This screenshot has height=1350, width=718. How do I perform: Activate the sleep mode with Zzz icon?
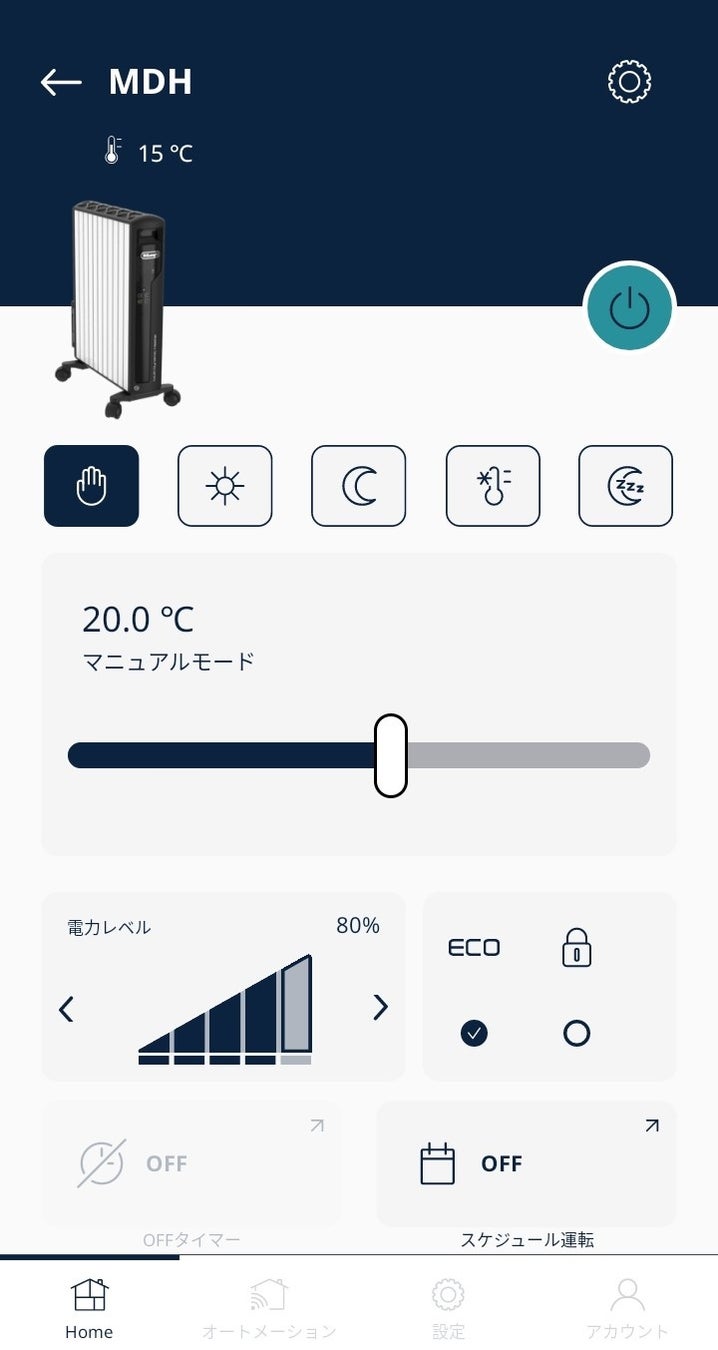pyautogui.click(x=626, y=486)
